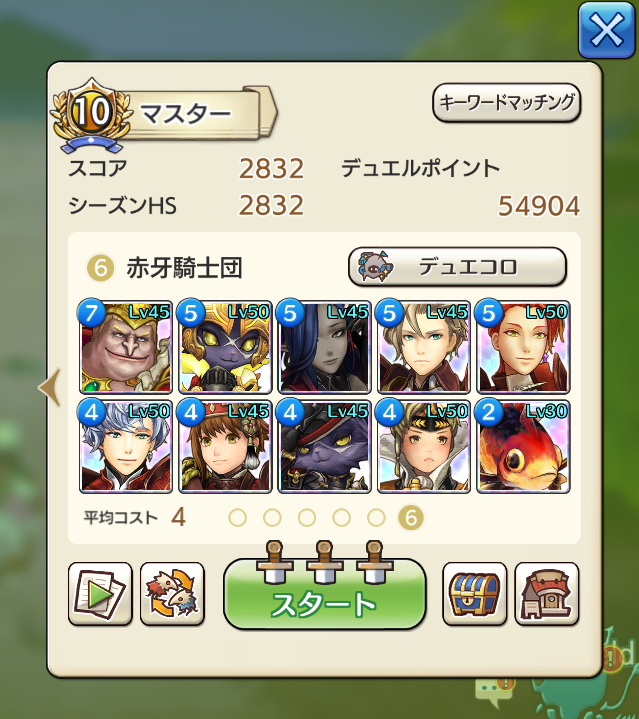Image resolution: width=639 pixels, height=719 pixels.
Task: Open the house icon button
Action: pyautogui.click(x=546, y=594)
